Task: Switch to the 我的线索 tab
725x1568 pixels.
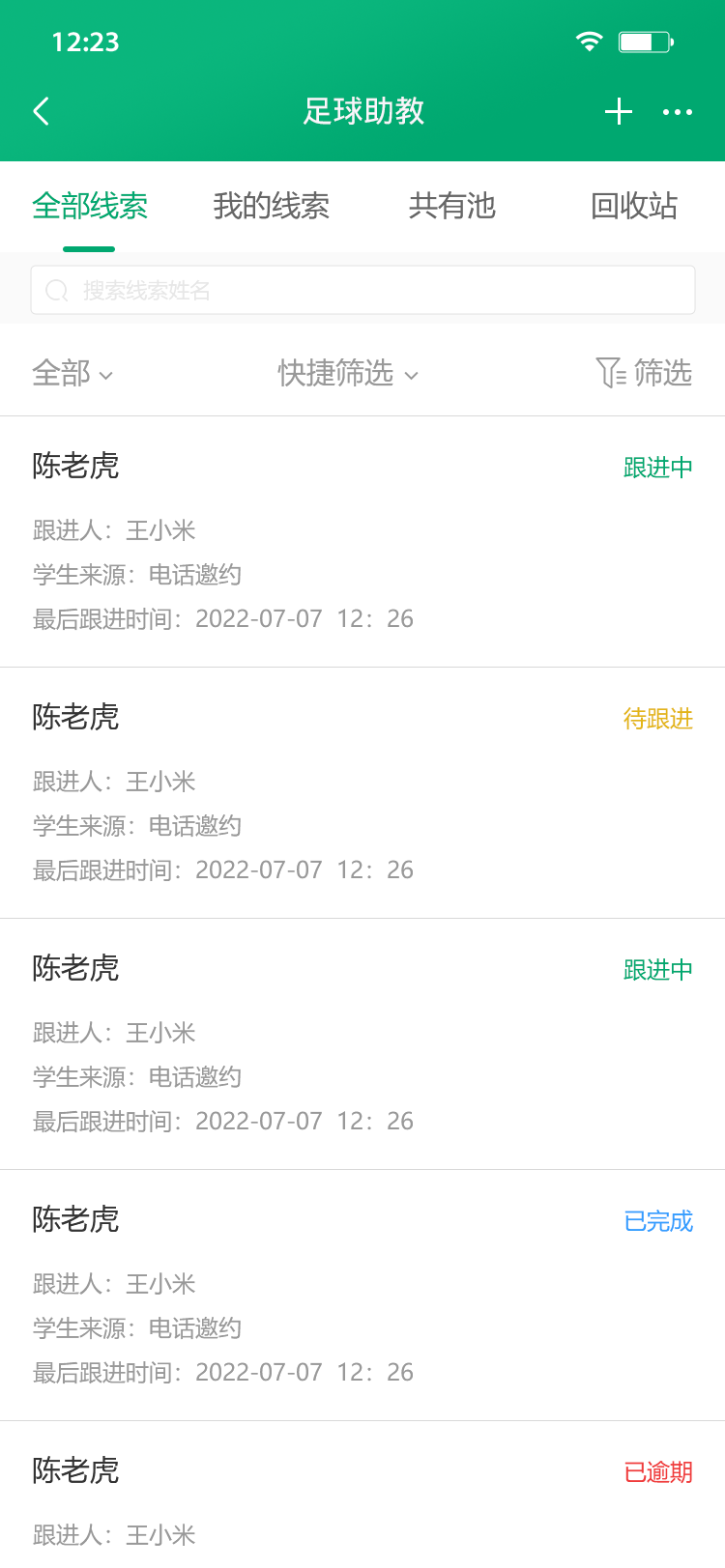Action: tap(271, 206)
